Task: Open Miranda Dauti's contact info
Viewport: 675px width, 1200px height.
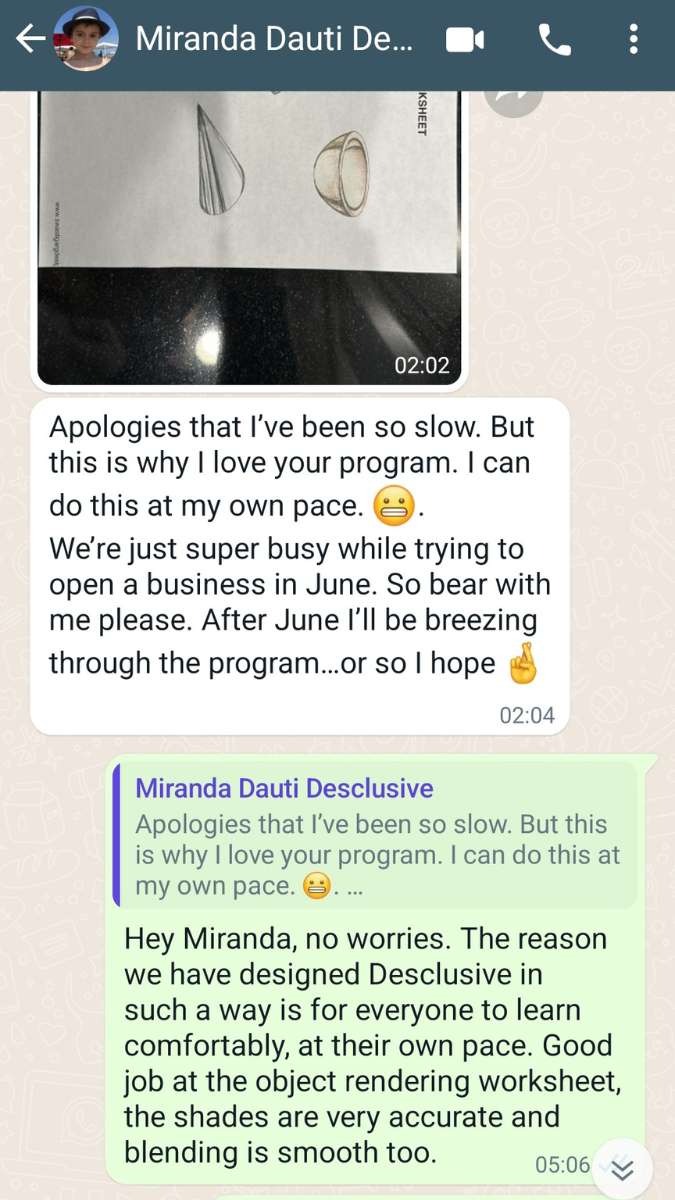Action: tap(272, 40)
